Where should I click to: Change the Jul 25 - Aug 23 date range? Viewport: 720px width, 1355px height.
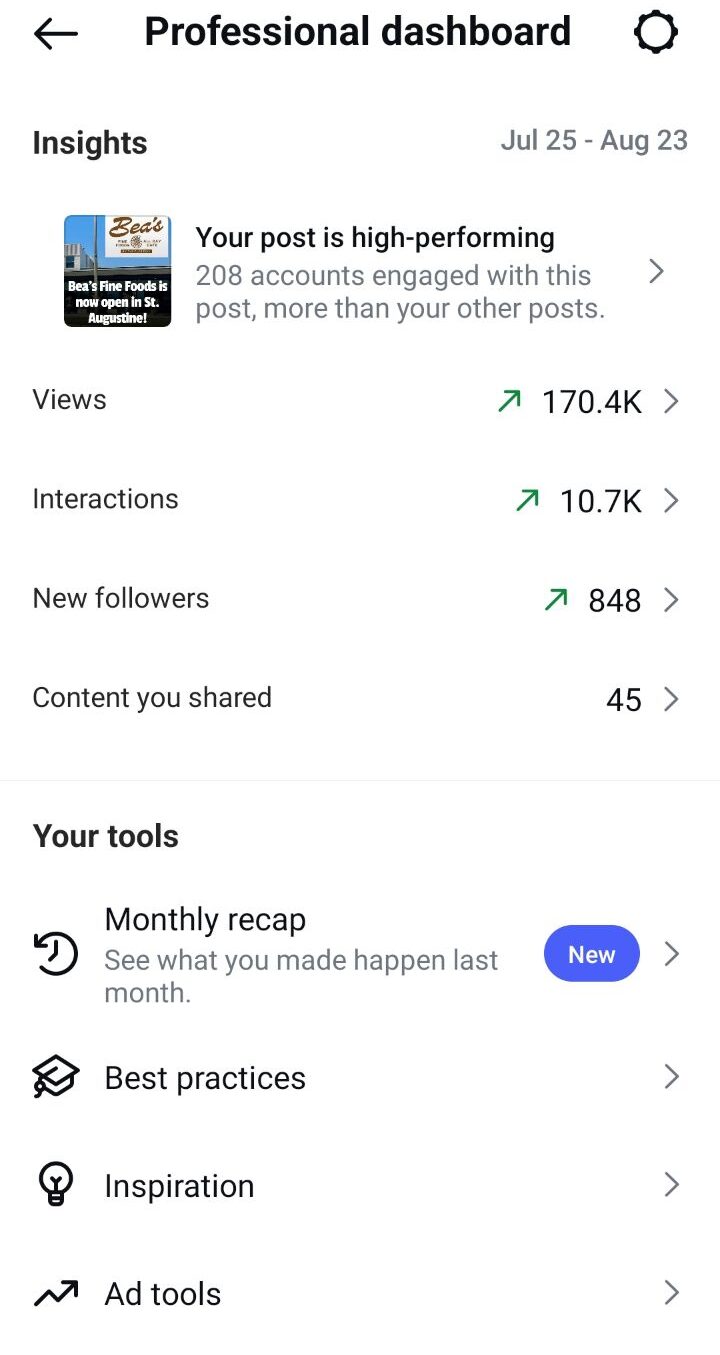click(594, 140)
